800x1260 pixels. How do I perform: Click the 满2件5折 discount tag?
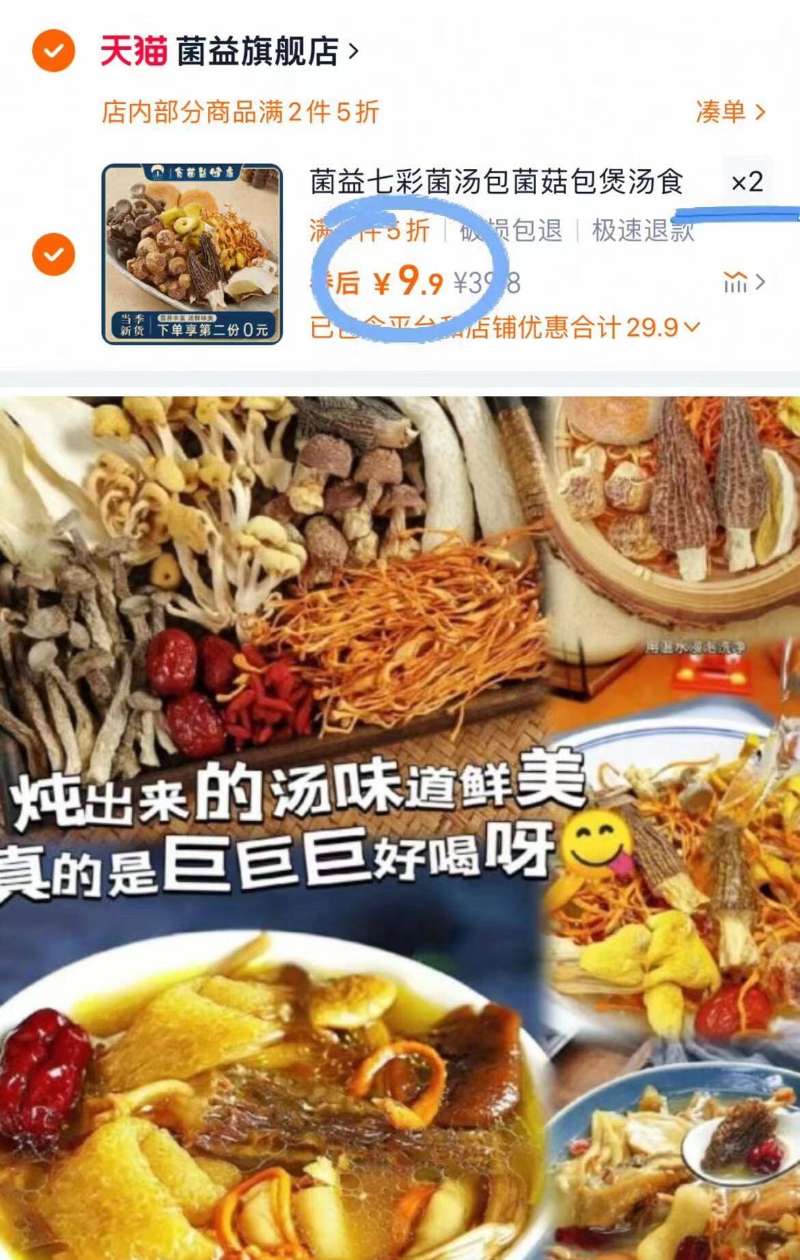(370, 229)
